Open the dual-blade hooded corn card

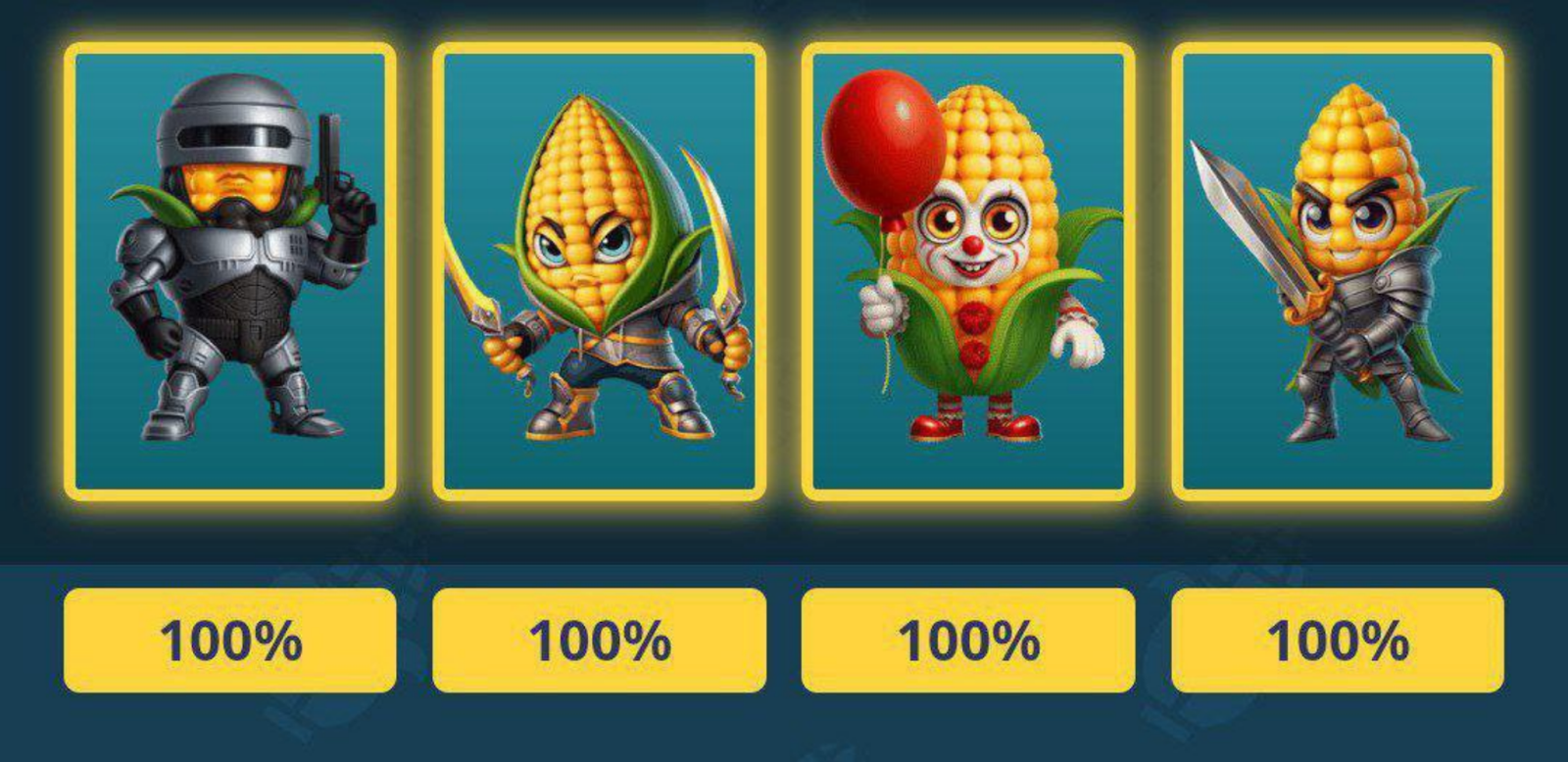click(599, 271)
